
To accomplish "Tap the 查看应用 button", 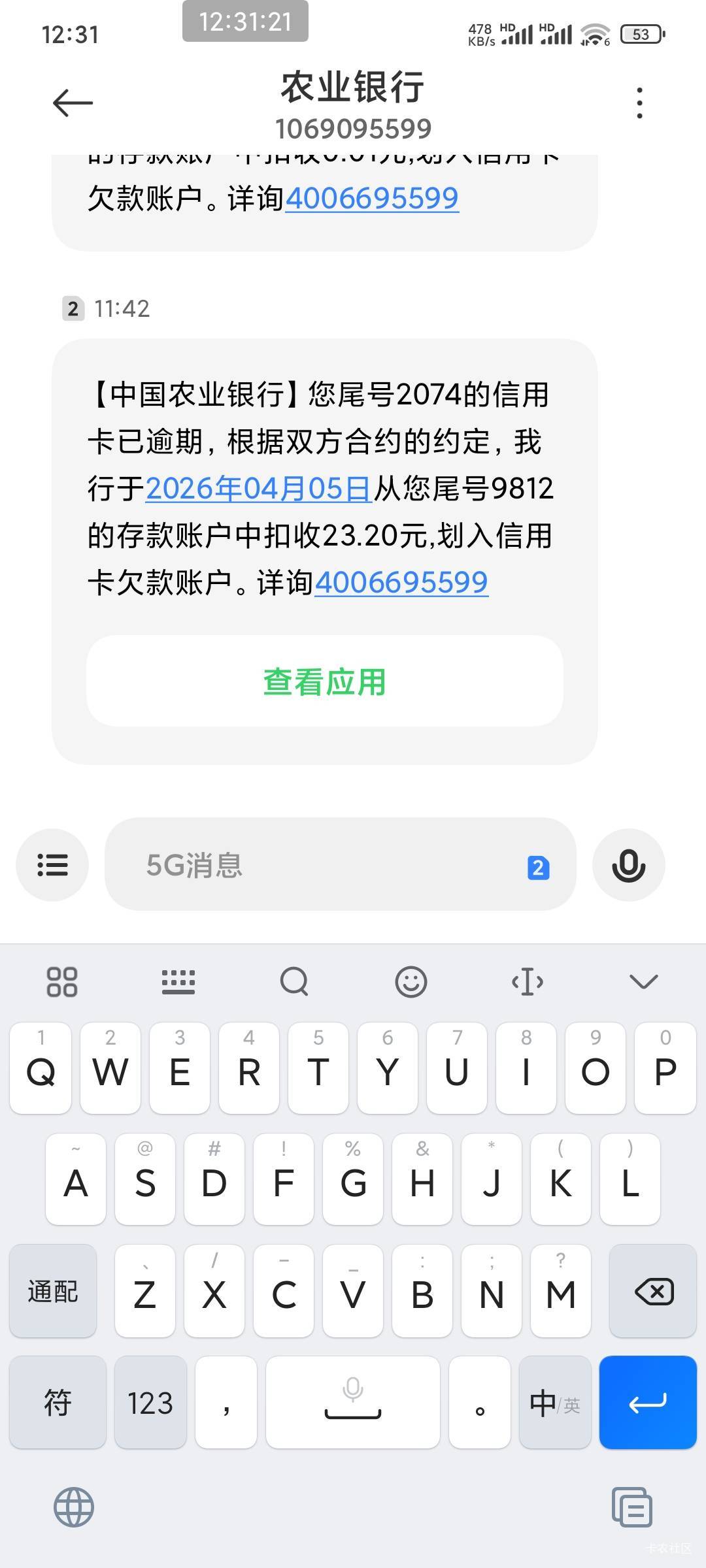I will pyautogui.click(x=325, y=681).
